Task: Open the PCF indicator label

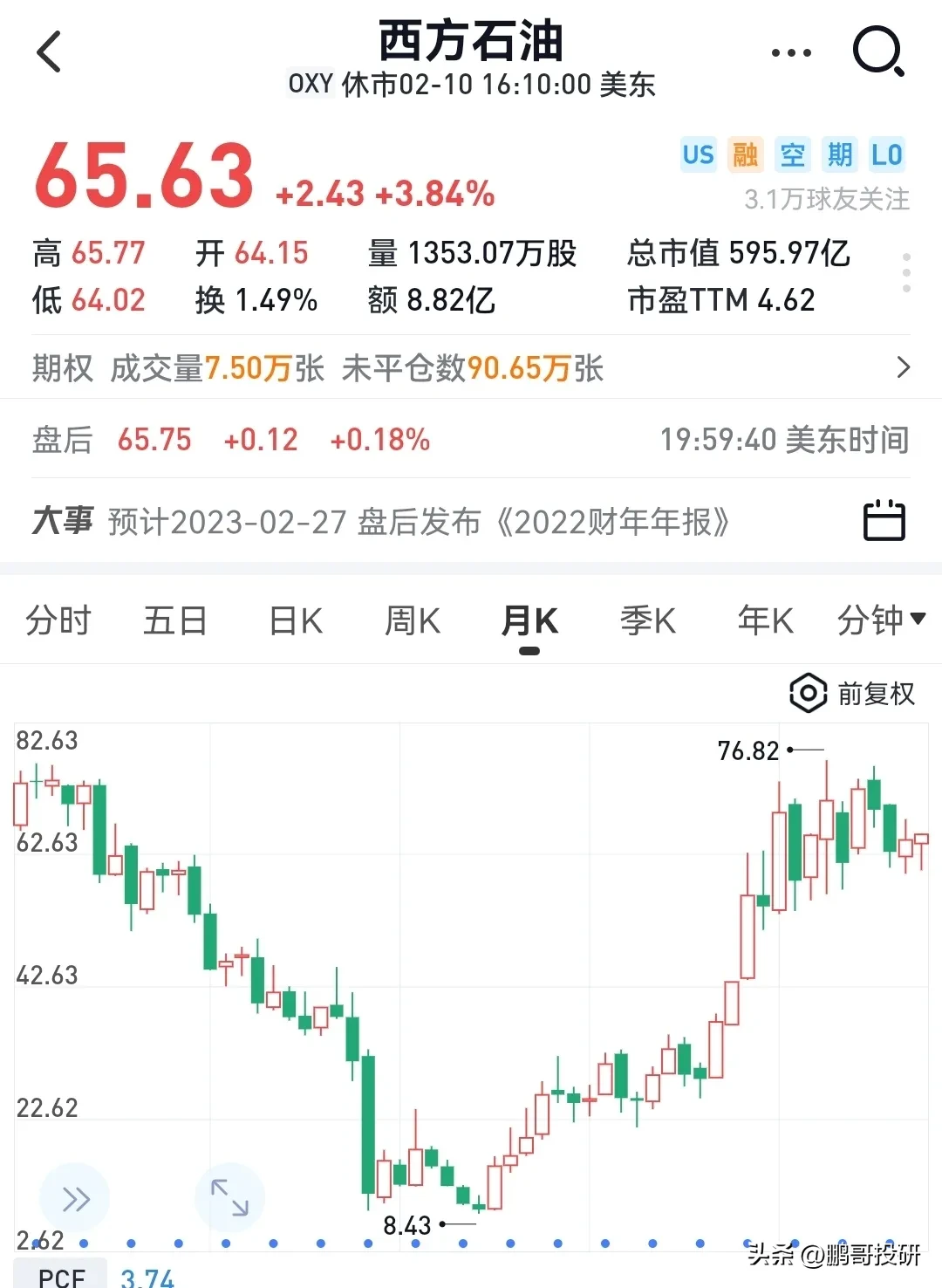Action: click(x=62, y=1277)
